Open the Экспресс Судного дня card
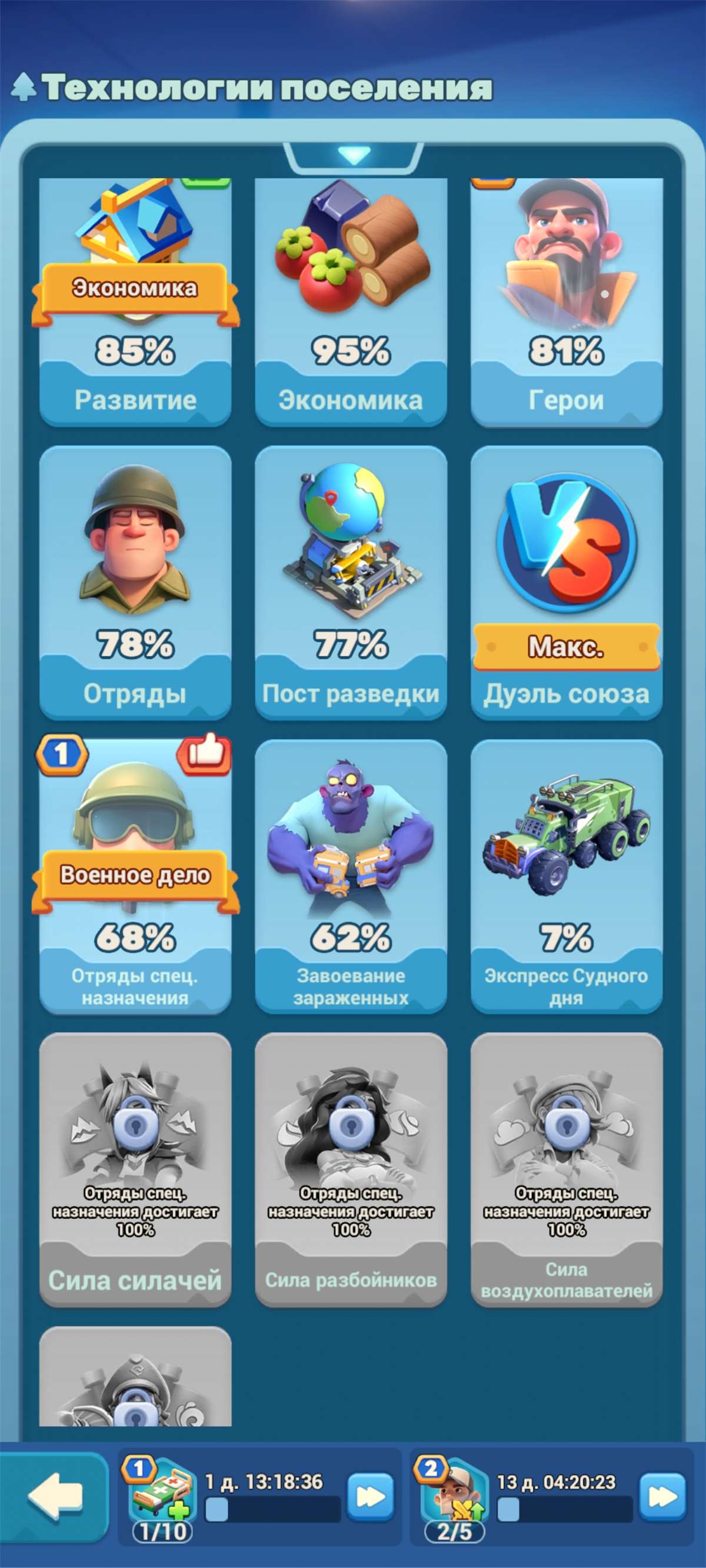This screenshot has height=1568, width=706. [567, 877]
